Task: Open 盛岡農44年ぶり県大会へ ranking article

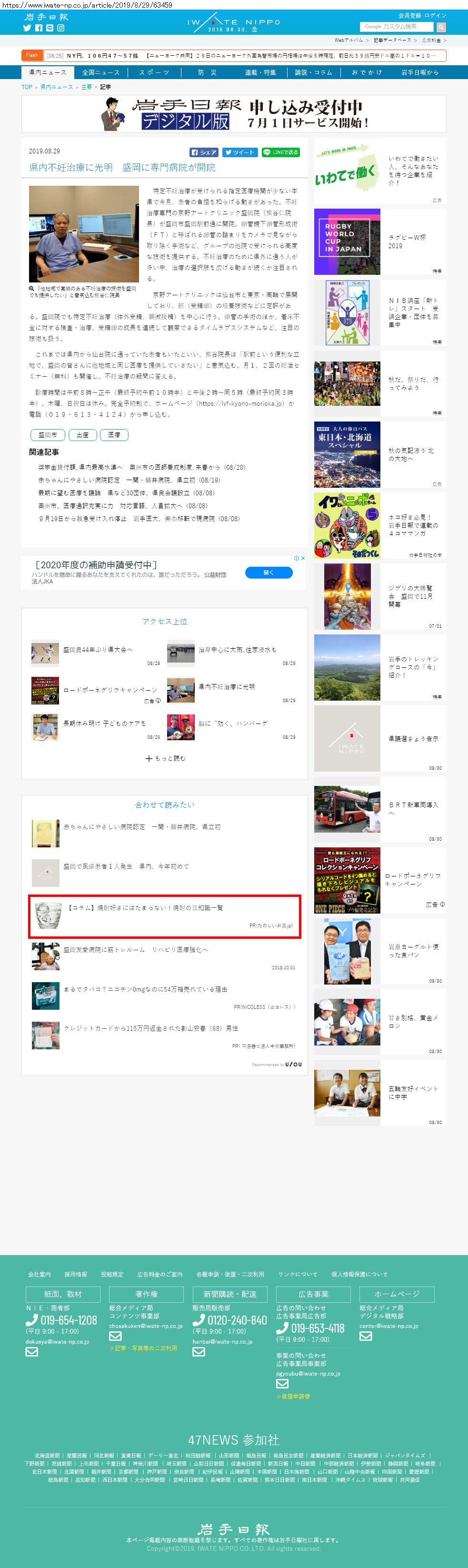Action: click(98, 650)
